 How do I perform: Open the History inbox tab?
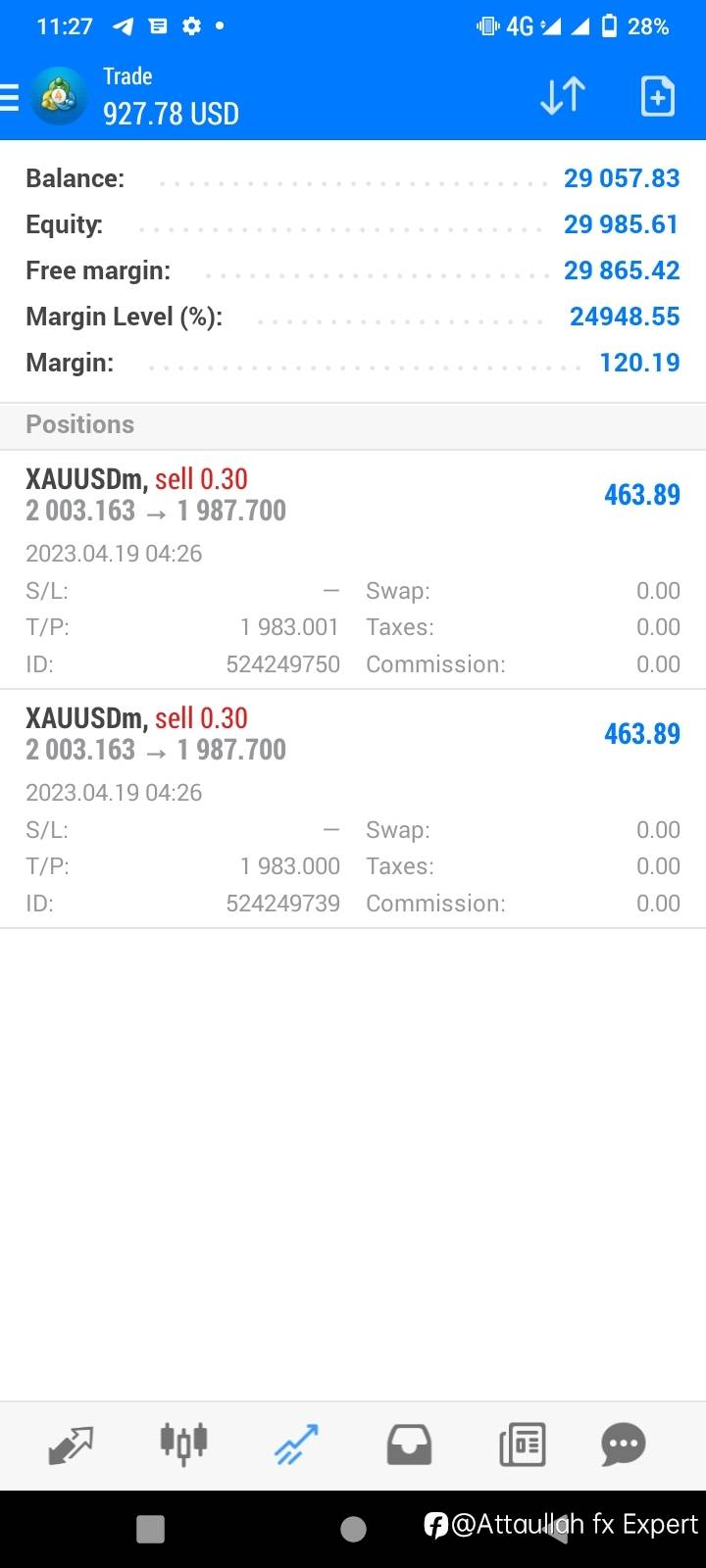pos(409,1445)
